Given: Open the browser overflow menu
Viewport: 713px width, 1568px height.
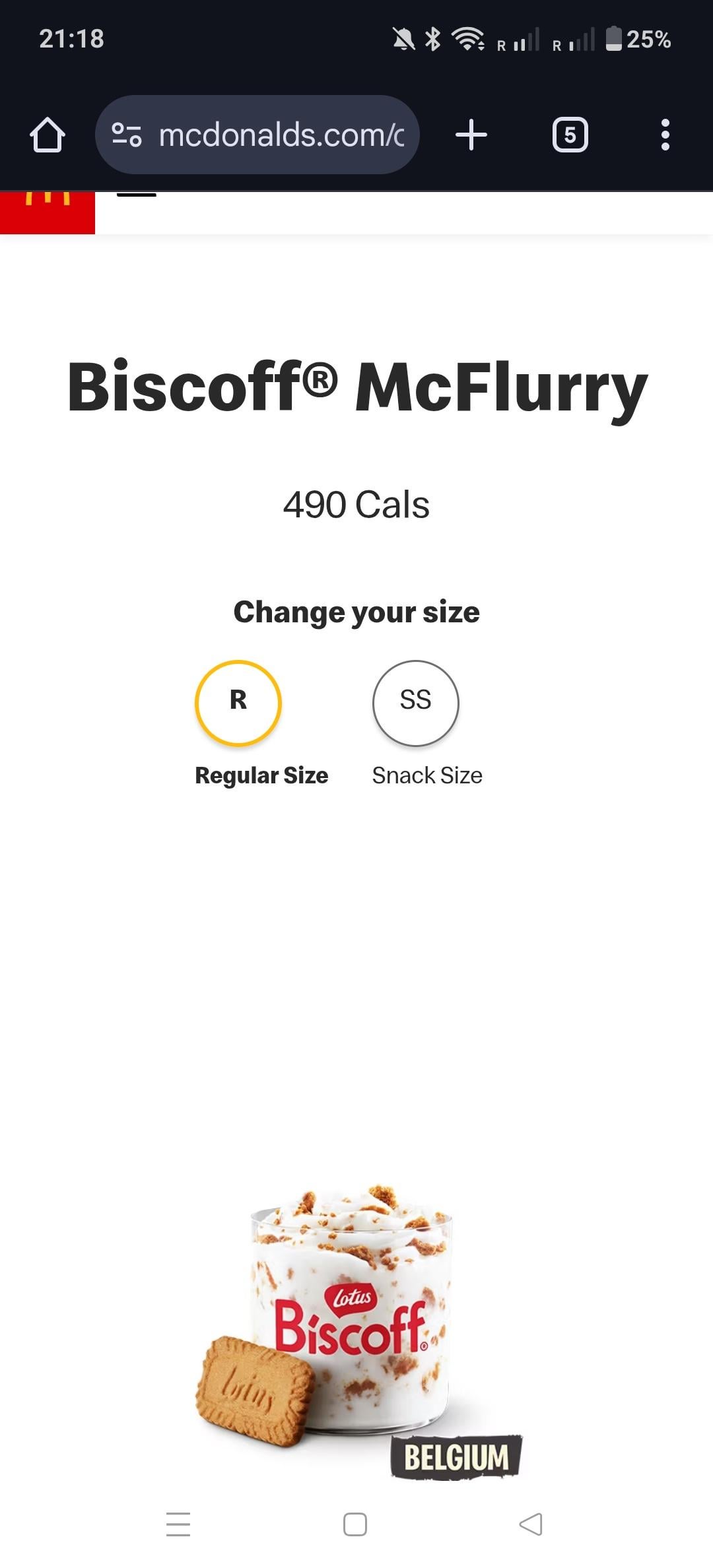Looking at the screenshot, I should point(665,135).
